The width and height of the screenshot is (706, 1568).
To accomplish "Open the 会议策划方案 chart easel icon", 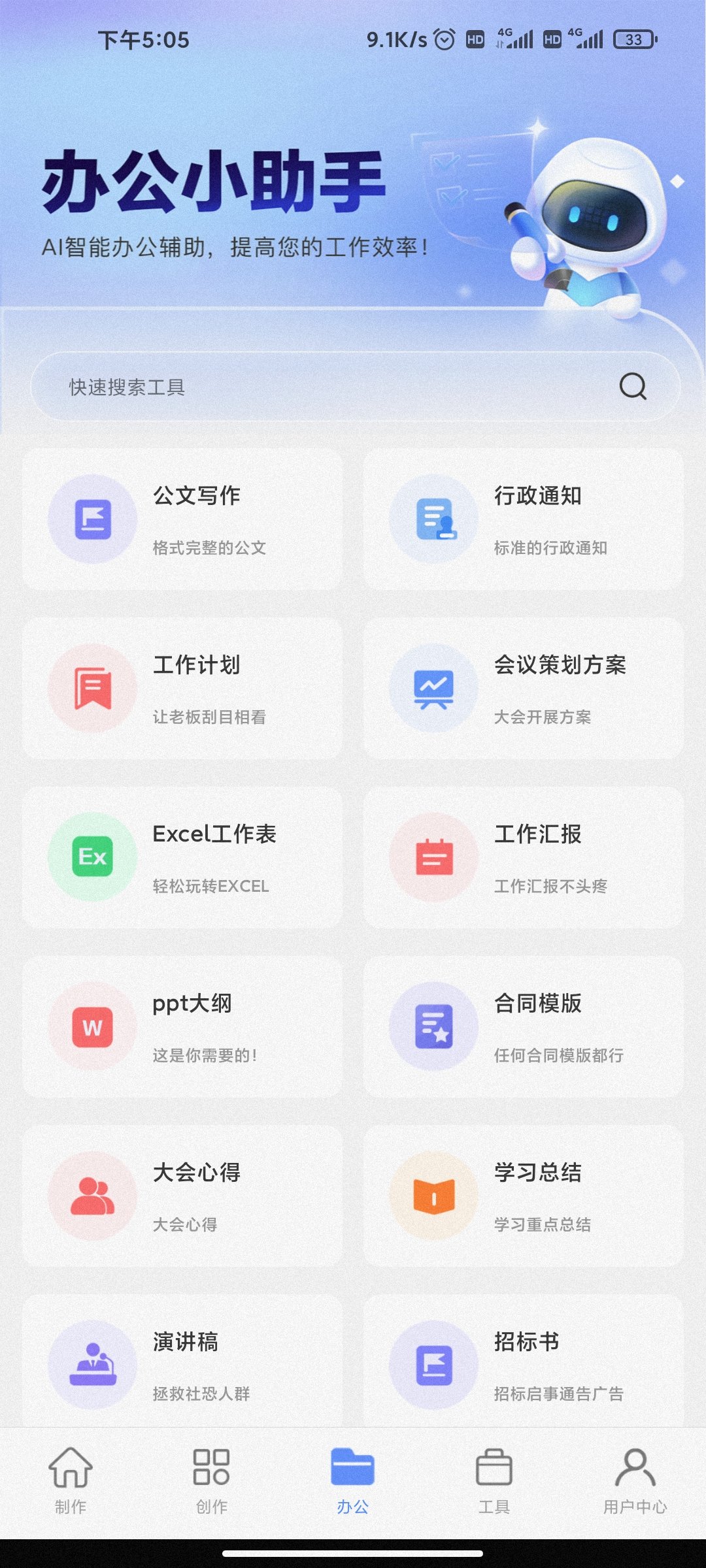I will pos(434,687).
